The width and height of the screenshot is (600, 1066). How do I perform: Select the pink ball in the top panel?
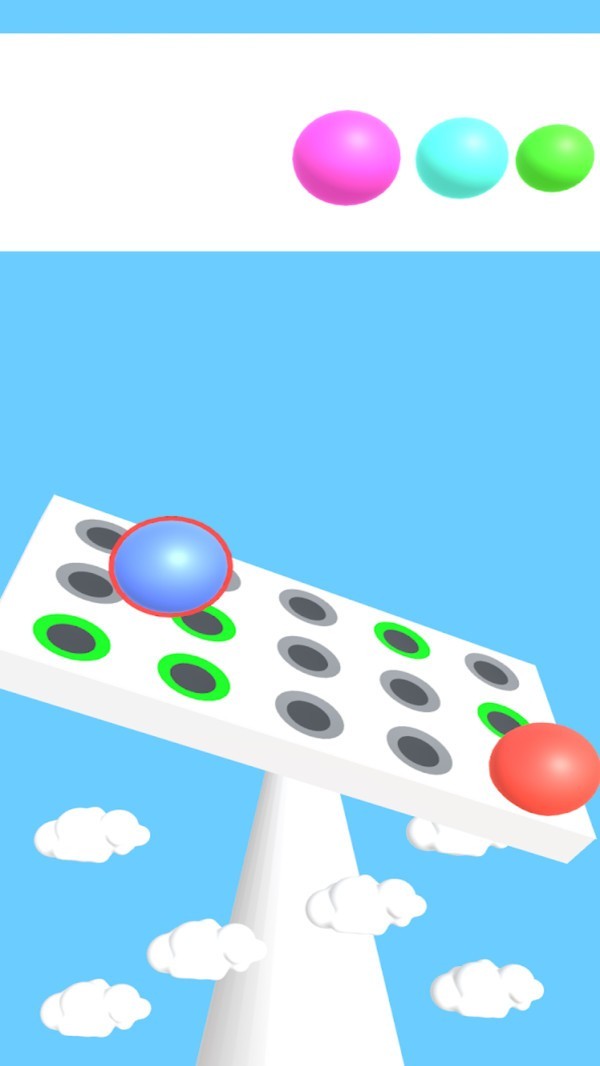[x=346, y=157]
